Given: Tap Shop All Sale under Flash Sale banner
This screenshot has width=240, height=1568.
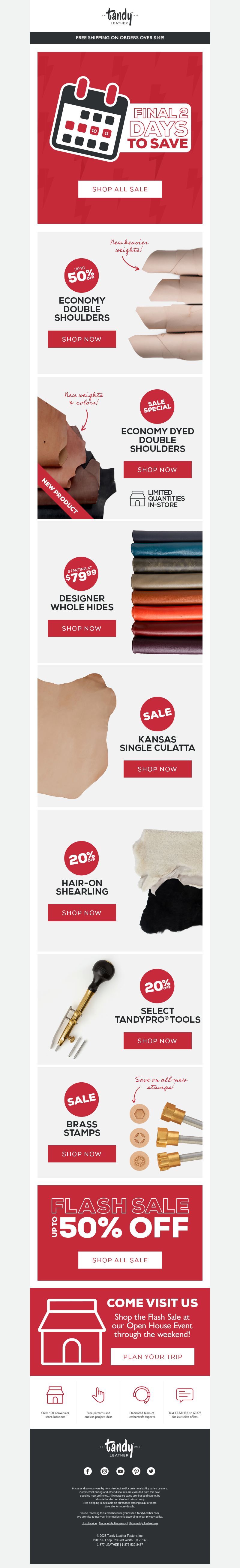Looking at the screenshot, I should (120, 1260).
